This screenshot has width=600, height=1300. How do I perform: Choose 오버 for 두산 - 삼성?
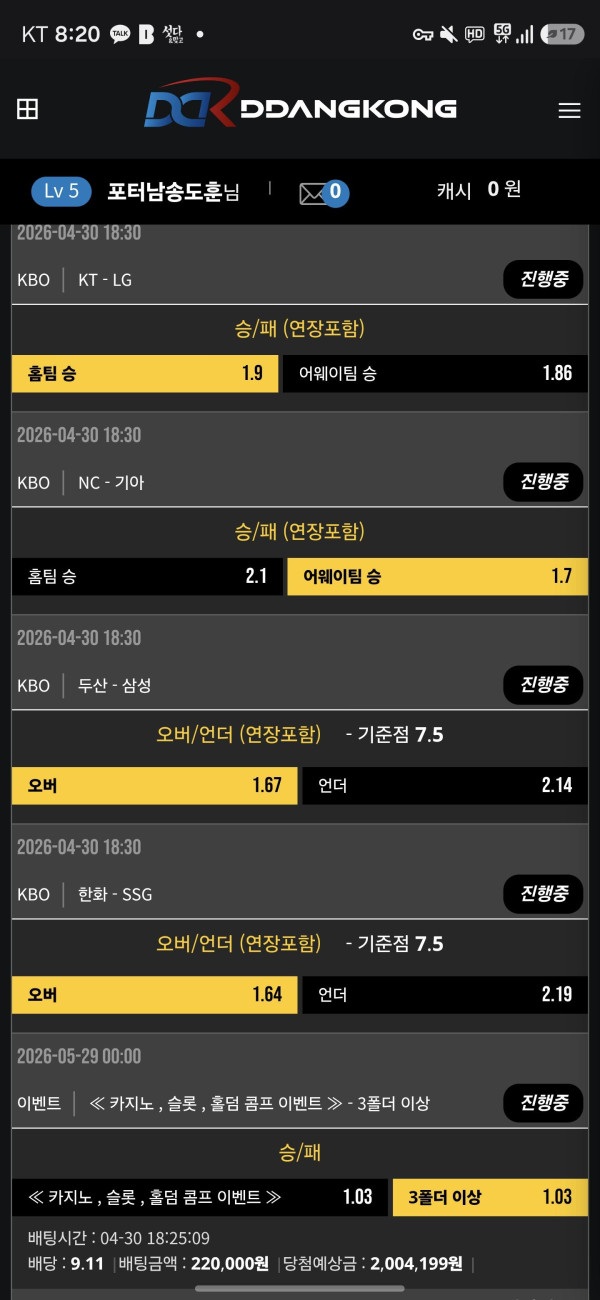tap(154, 785)
